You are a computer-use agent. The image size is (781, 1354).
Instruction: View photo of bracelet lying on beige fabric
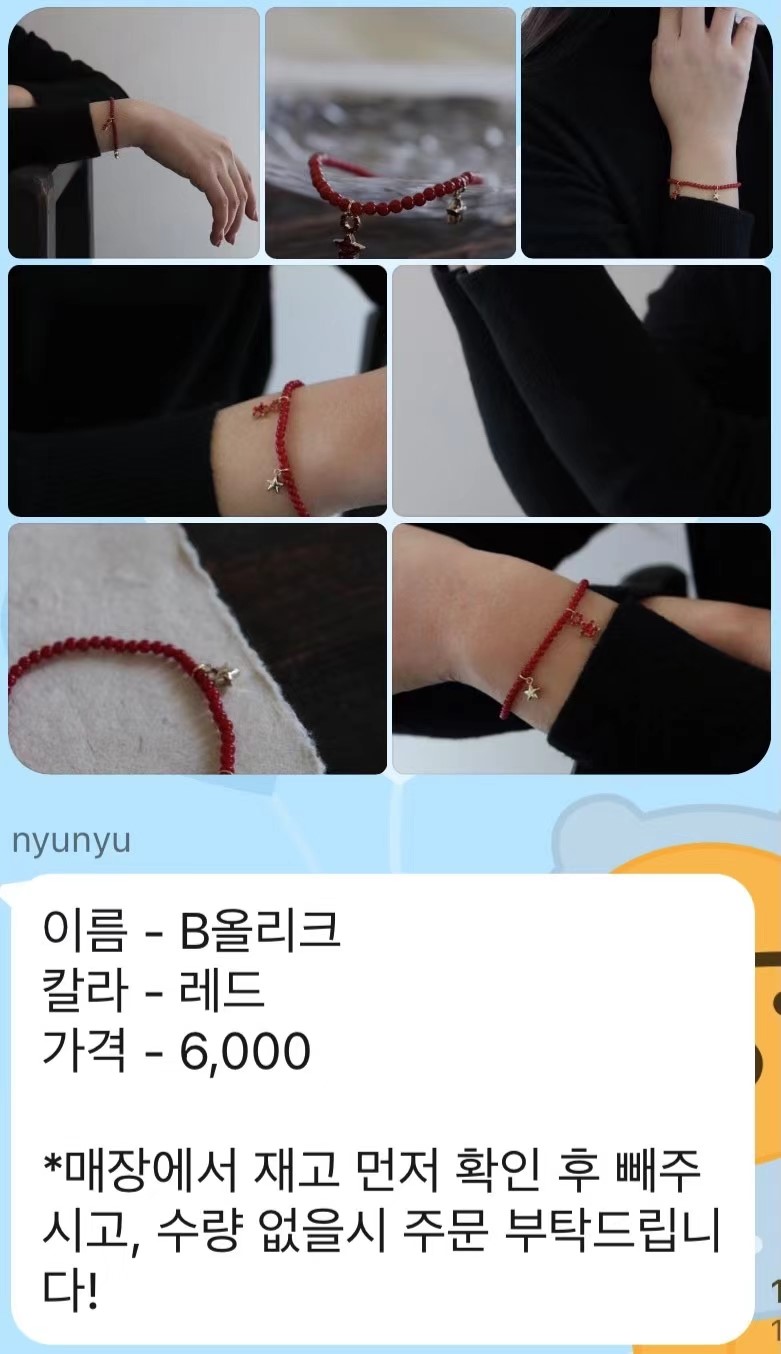tap(197, 648)
